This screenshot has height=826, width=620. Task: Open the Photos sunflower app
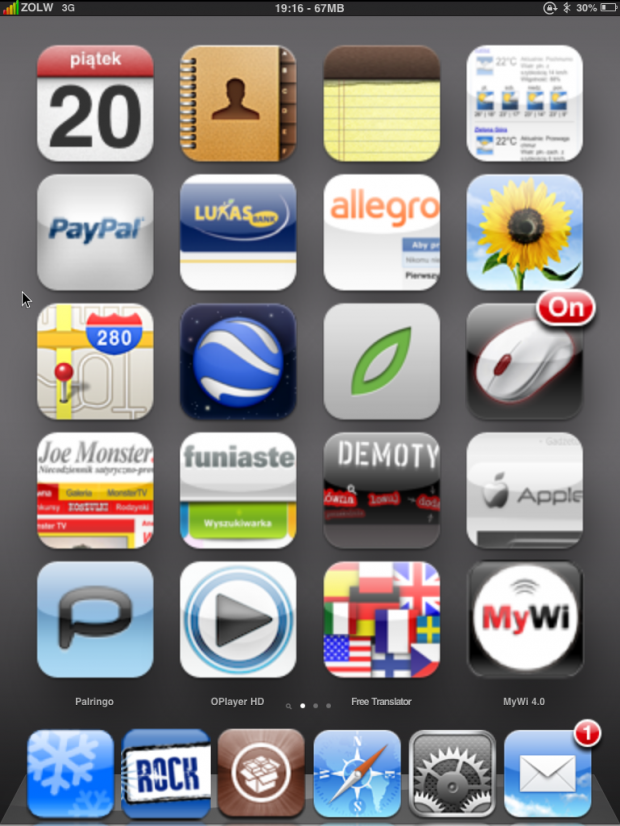pos(524,232)
